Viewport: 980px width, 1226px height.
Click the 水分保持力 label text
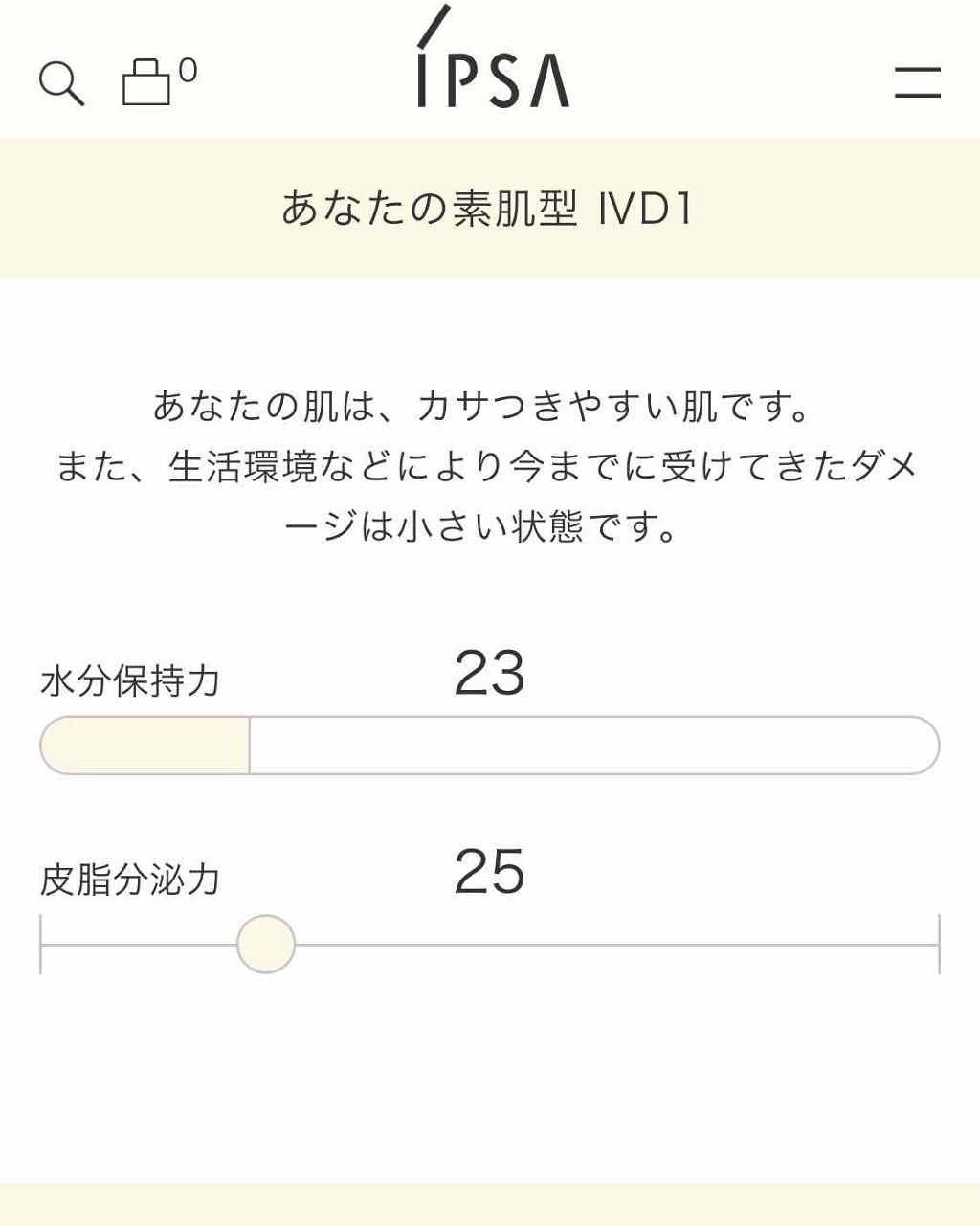tap(129, 681)
